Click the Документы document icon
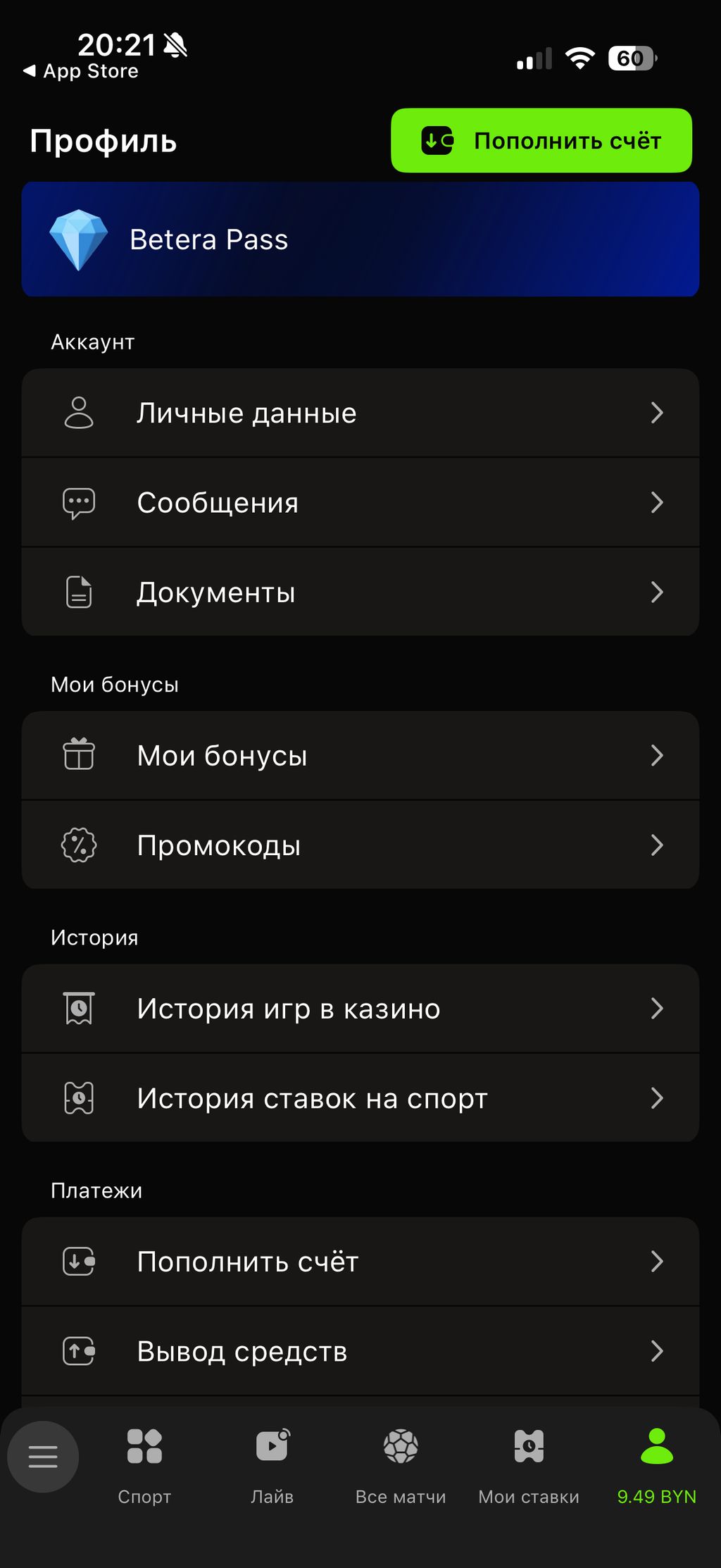Image resolution: width=721 pixels, height=1568 pixels. (79, 592)
